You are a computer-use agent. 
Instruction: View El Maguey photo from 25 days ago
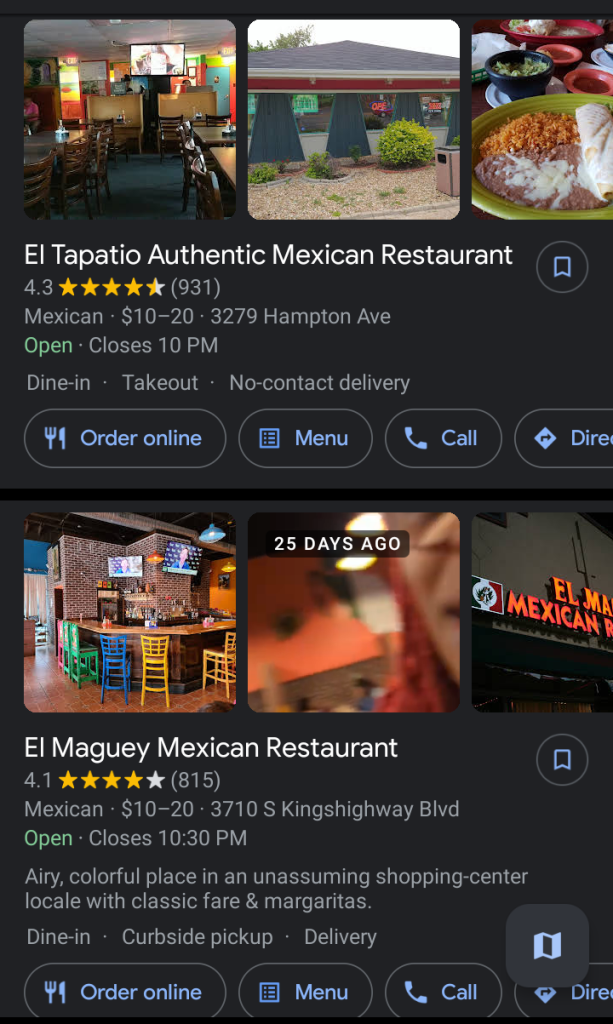point(354,612)
